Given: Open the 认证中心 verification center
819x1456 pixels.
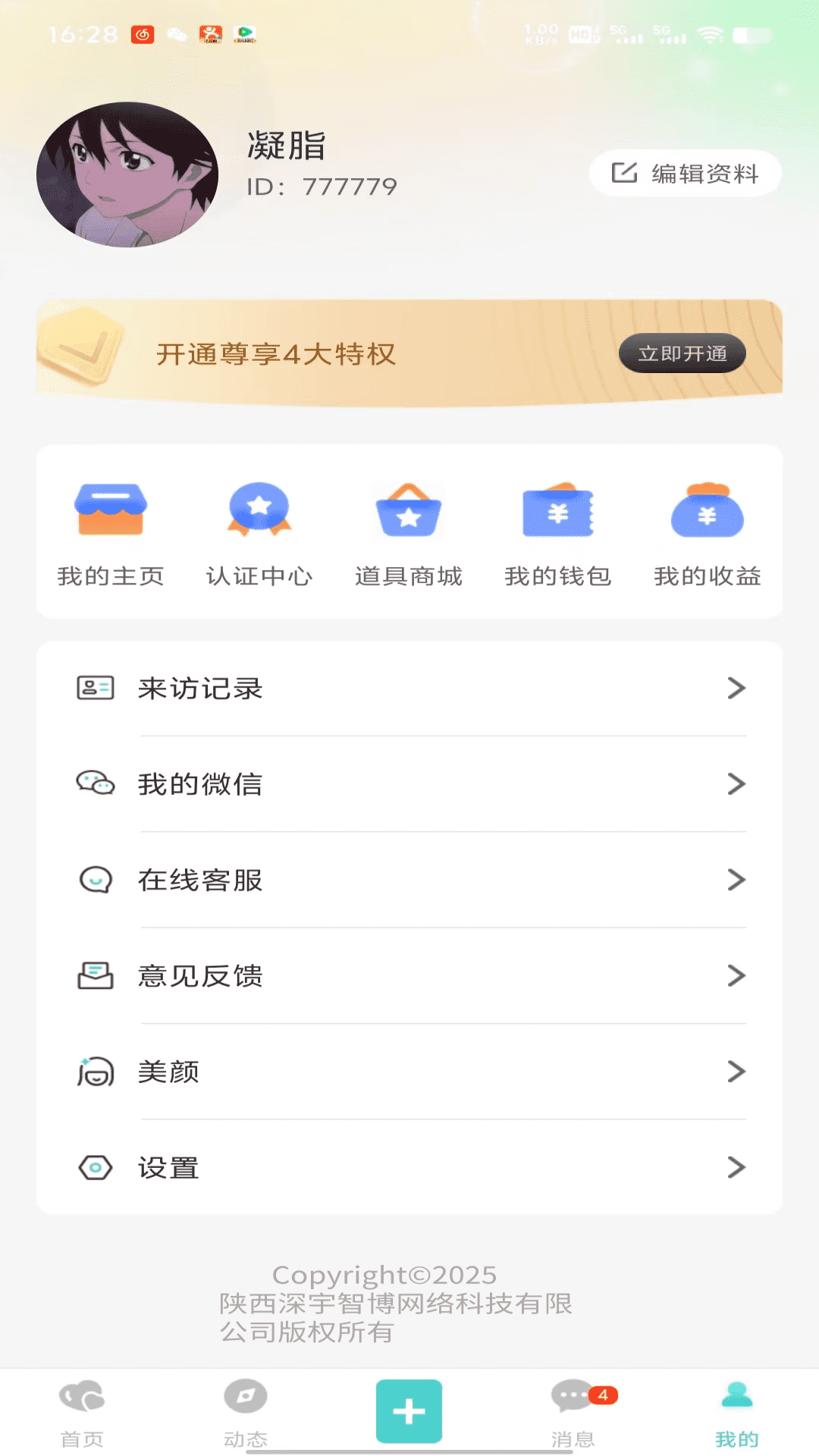Looking at the screenshot, I should [260, 531].
